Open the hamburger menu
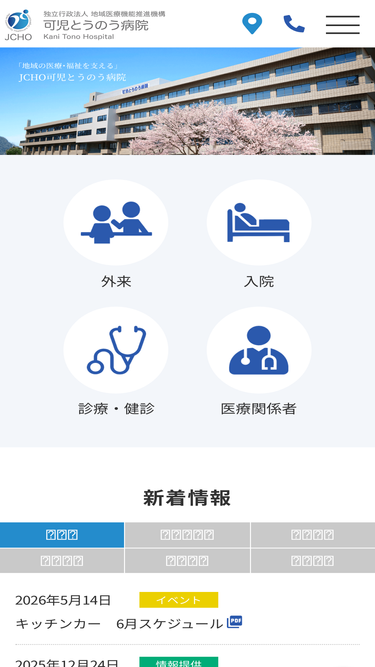This screenshot has width=375, height=667. [x=343, y=25]
